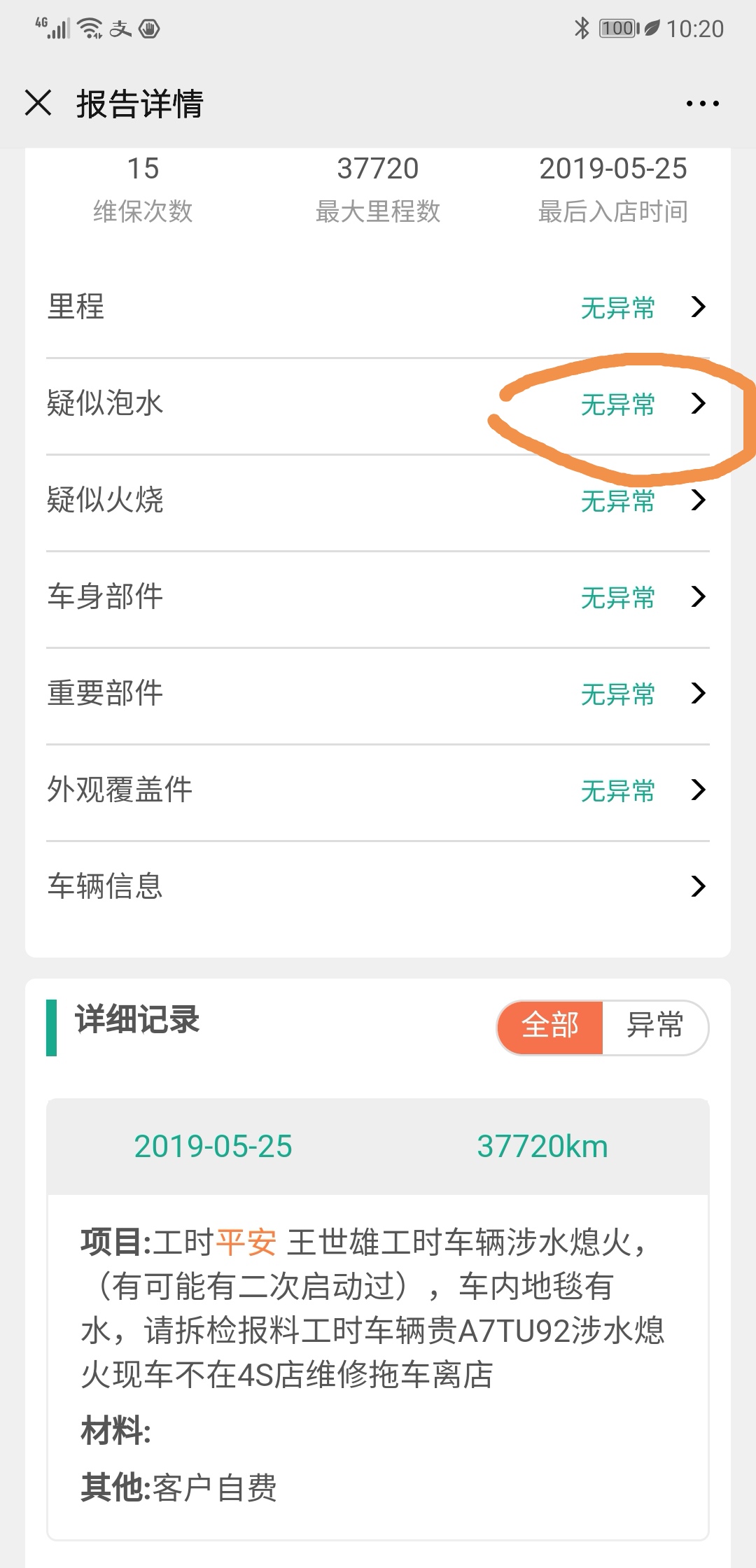The width and height of the screenshot is (756, 1568).
Task: Select the 全部 records filter
Action: 550,1027
